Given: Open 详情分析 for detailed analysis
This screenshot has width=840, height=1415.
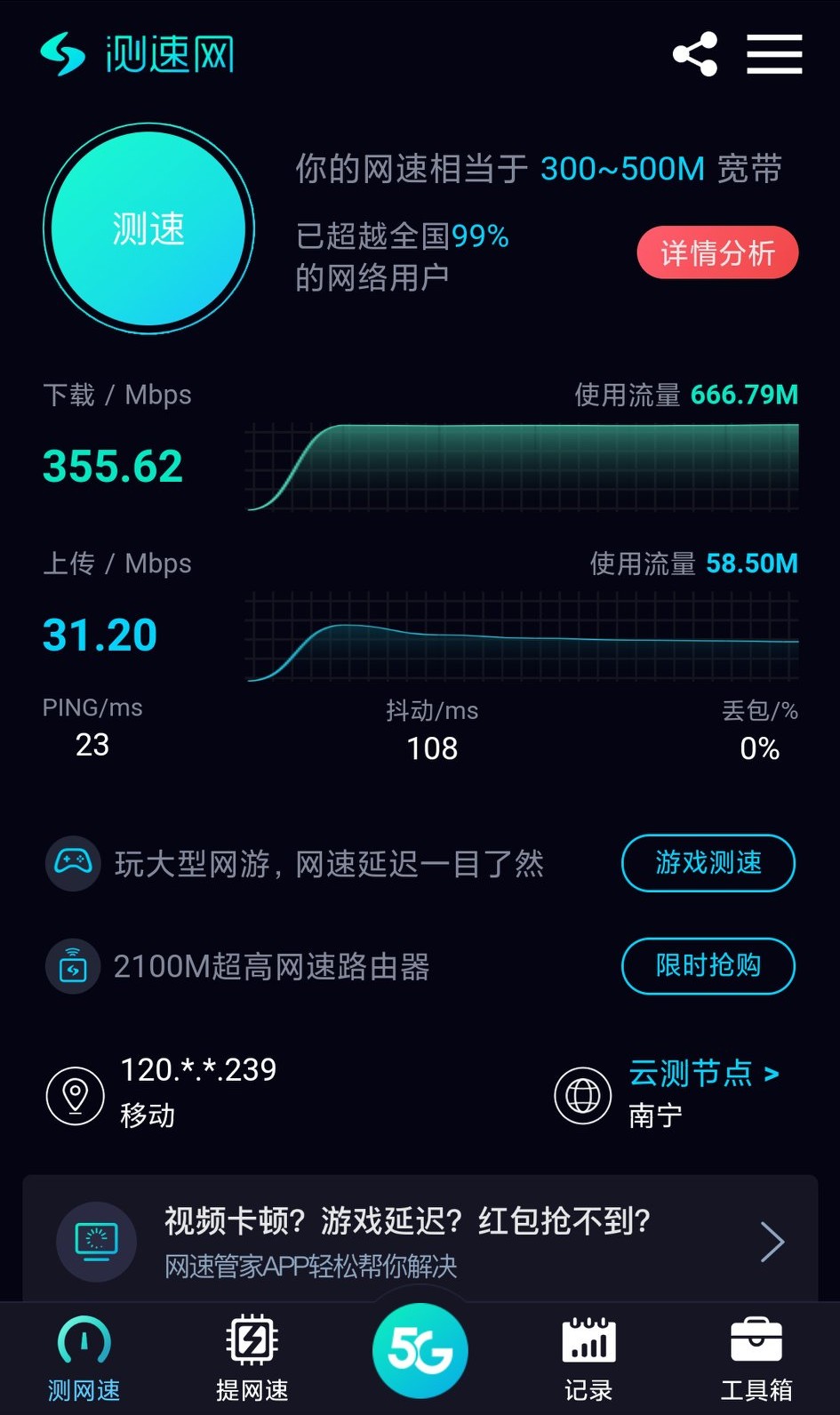Looking at the screenshot, I should point(718,252).
